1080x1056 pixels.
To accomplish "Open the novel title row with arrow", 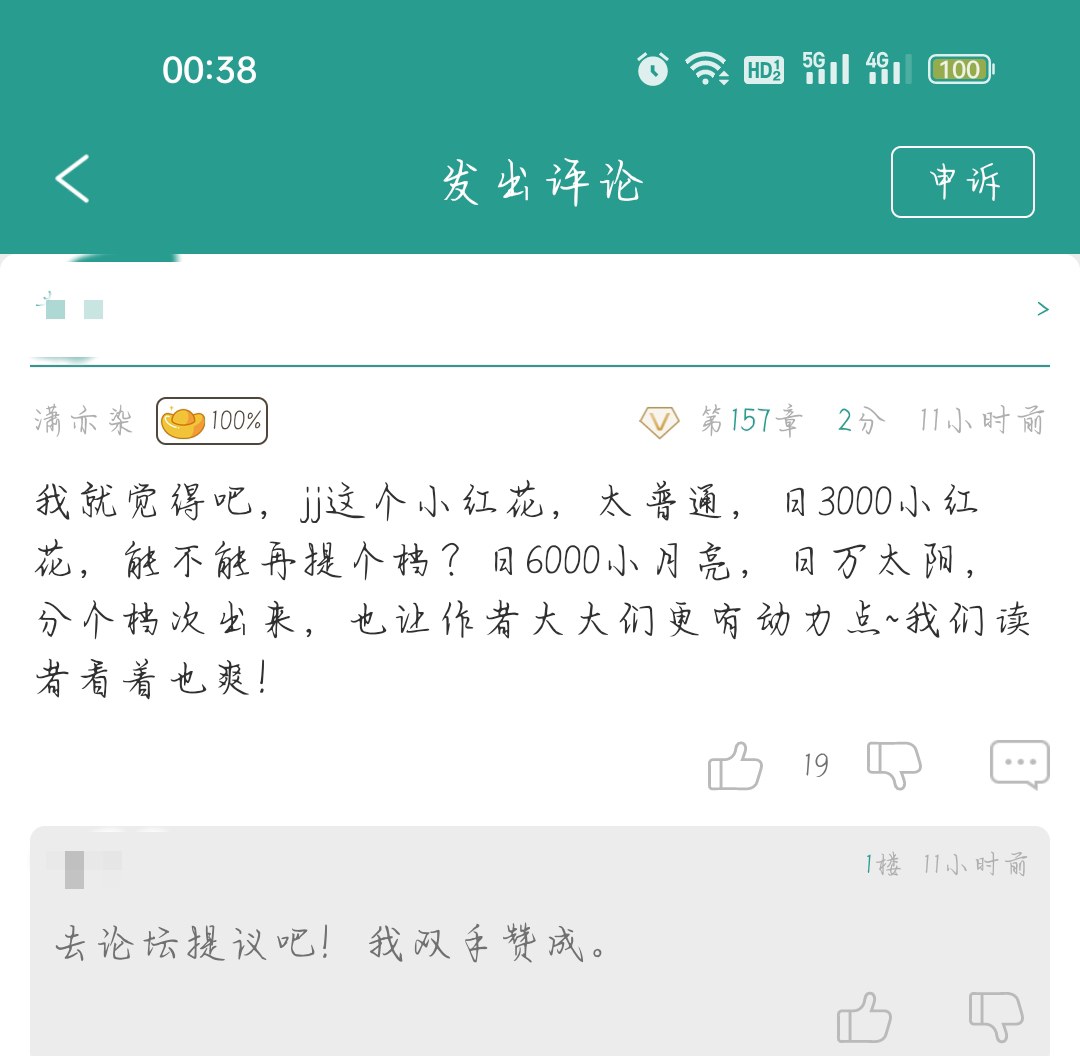I will pyautogui.click(x=540, y=309).
